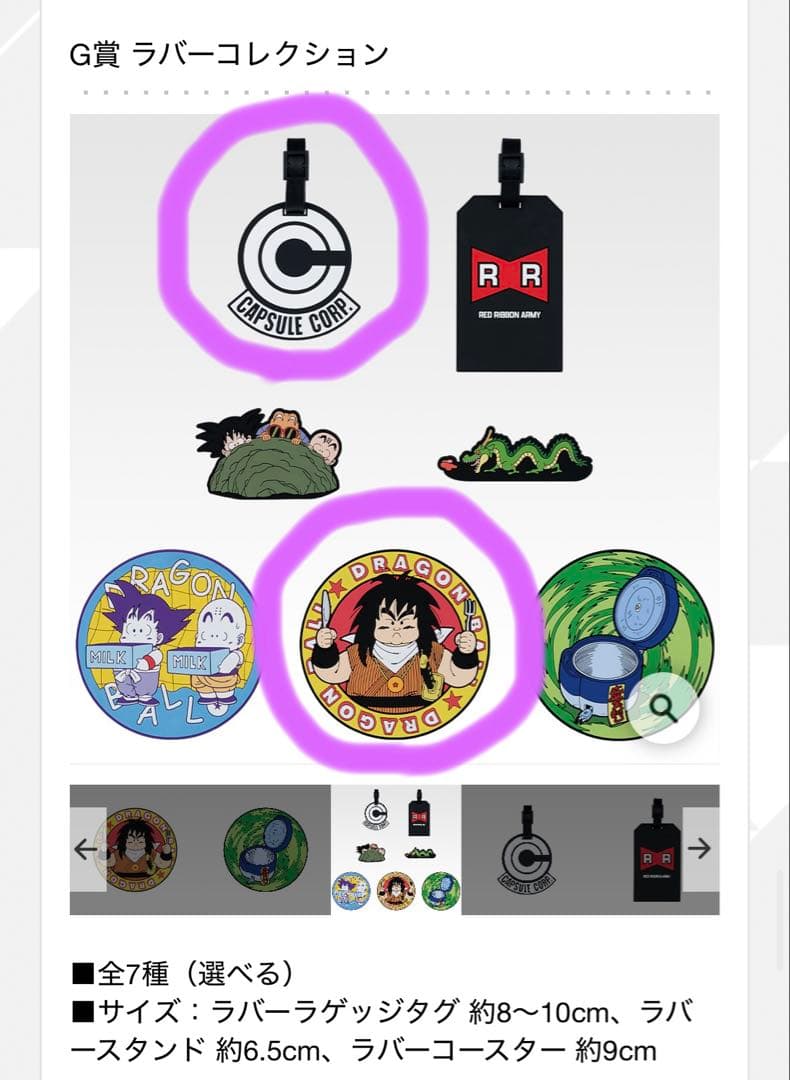Click the right carousel arrow
The image size is (790, 1080).
[702, 850]
